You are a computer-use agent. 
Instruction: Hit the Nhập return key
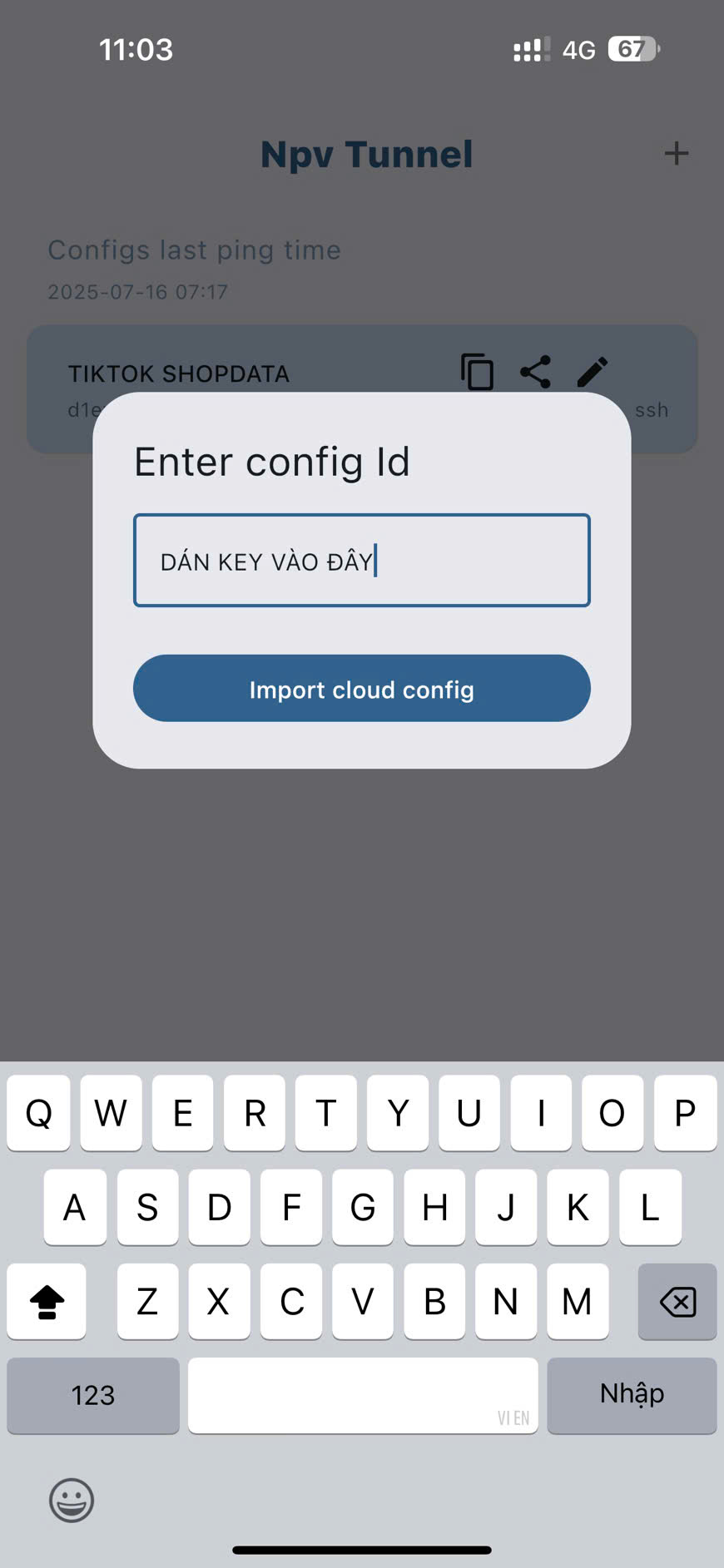coord(632,1395)
